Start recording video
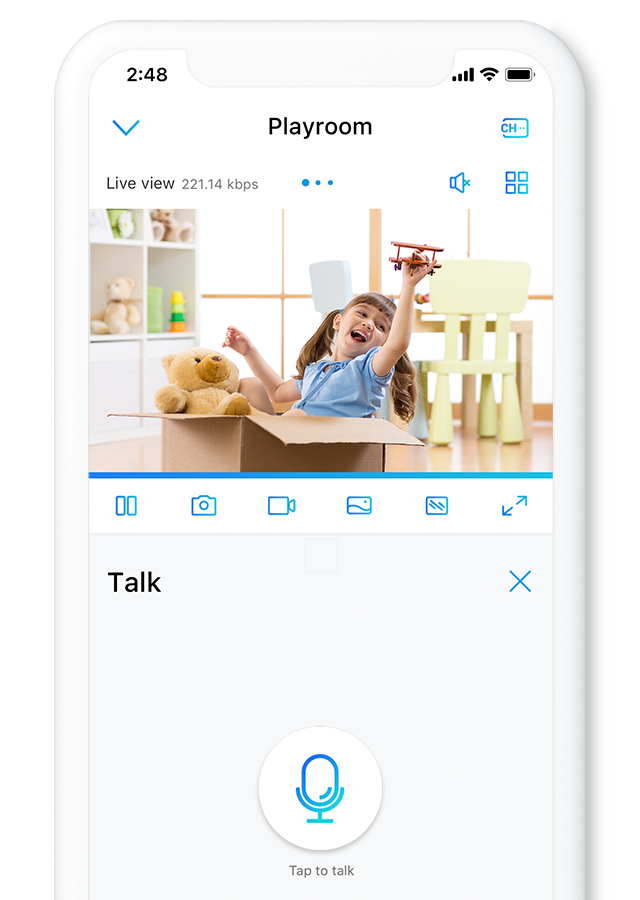This screenshot has height=900, width=640. (x=281, y=506)
